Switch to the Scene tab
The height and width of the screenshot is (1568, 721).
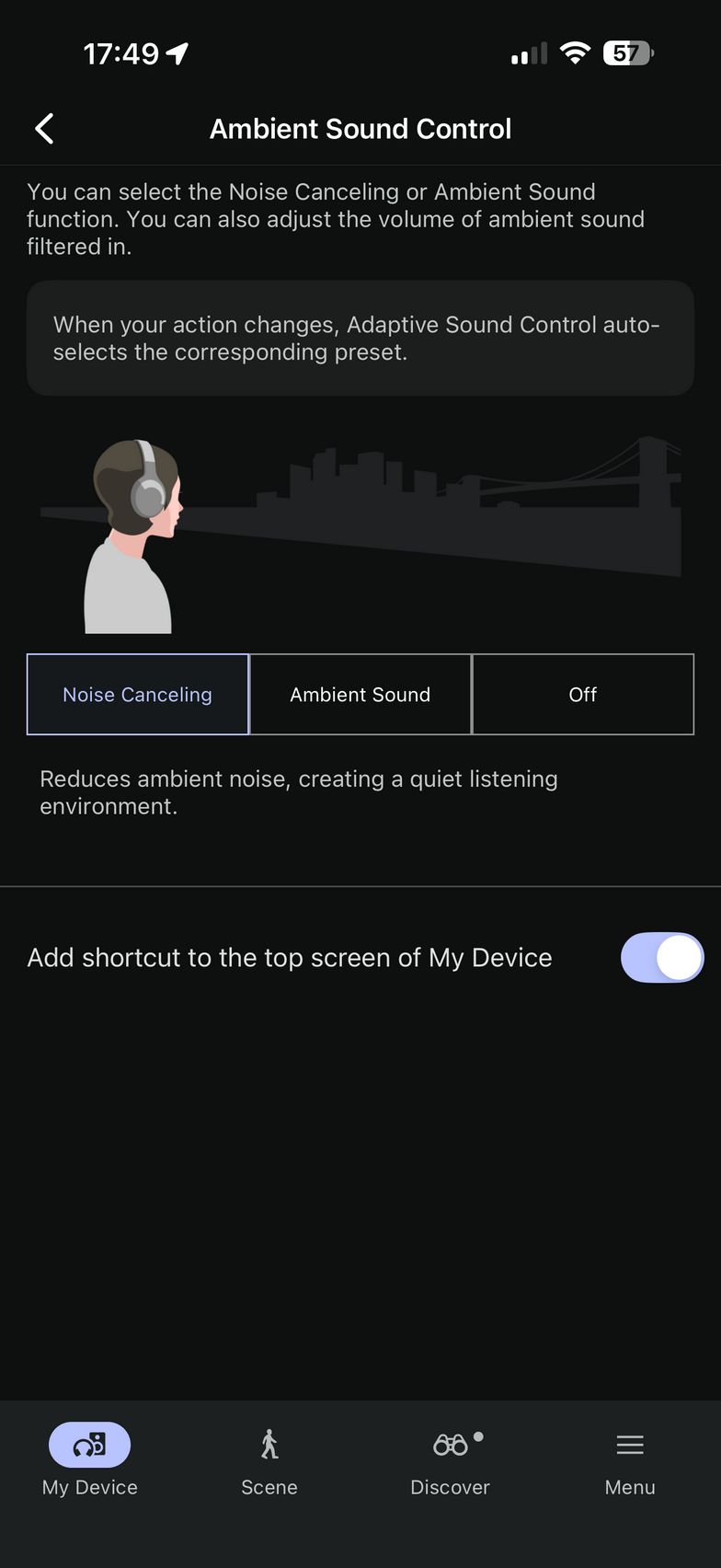[269, 1460]
